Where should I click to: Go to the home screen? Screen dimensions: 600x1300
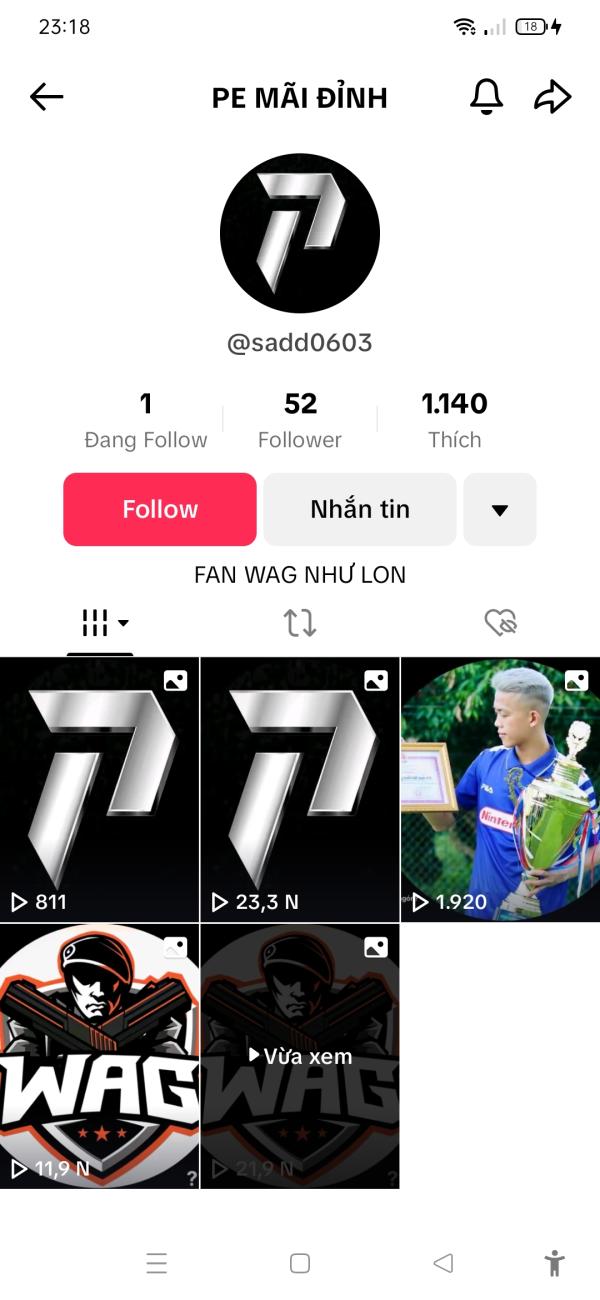(x=300, y=1263)
